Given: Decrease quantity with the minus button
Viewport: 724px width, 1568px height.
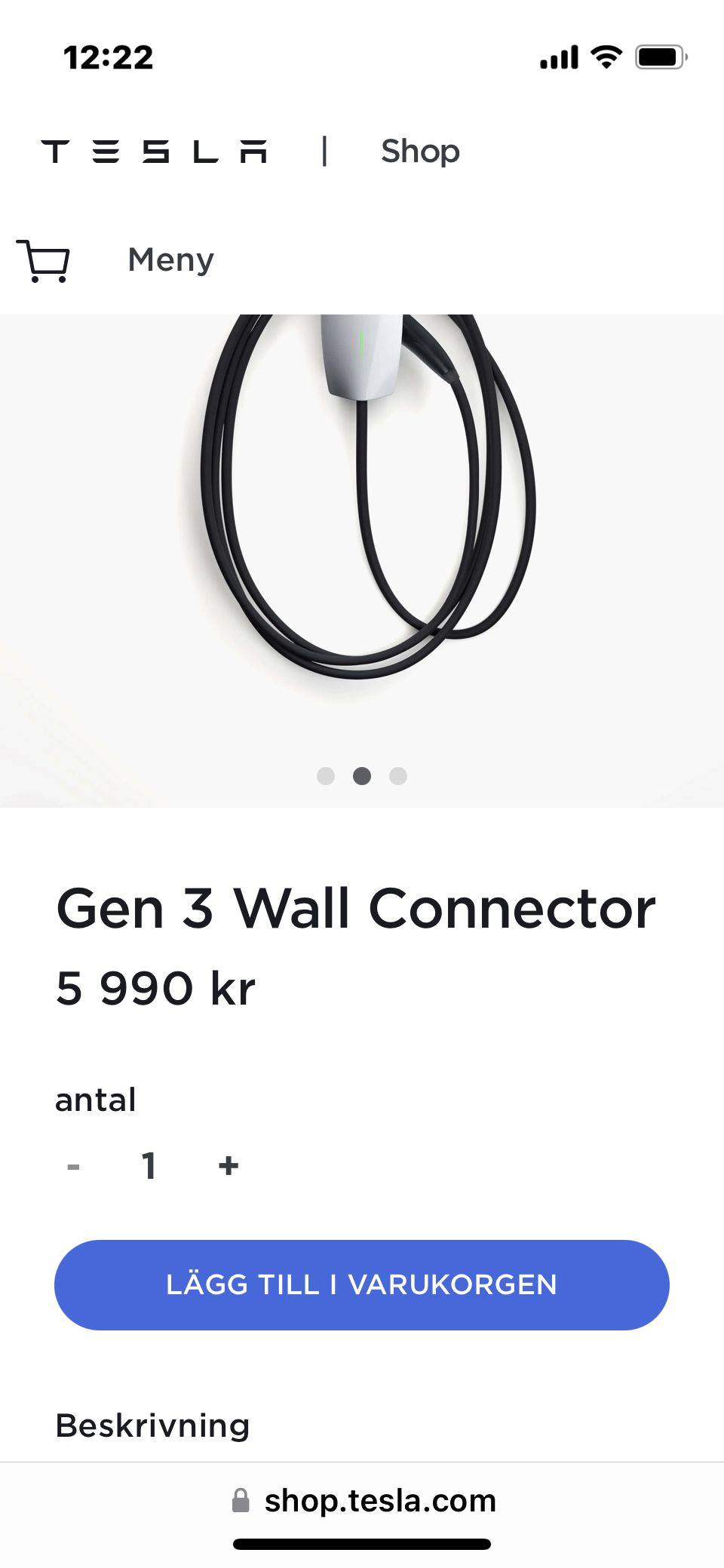Looking at the screenshot, I should coord(73,1167).
